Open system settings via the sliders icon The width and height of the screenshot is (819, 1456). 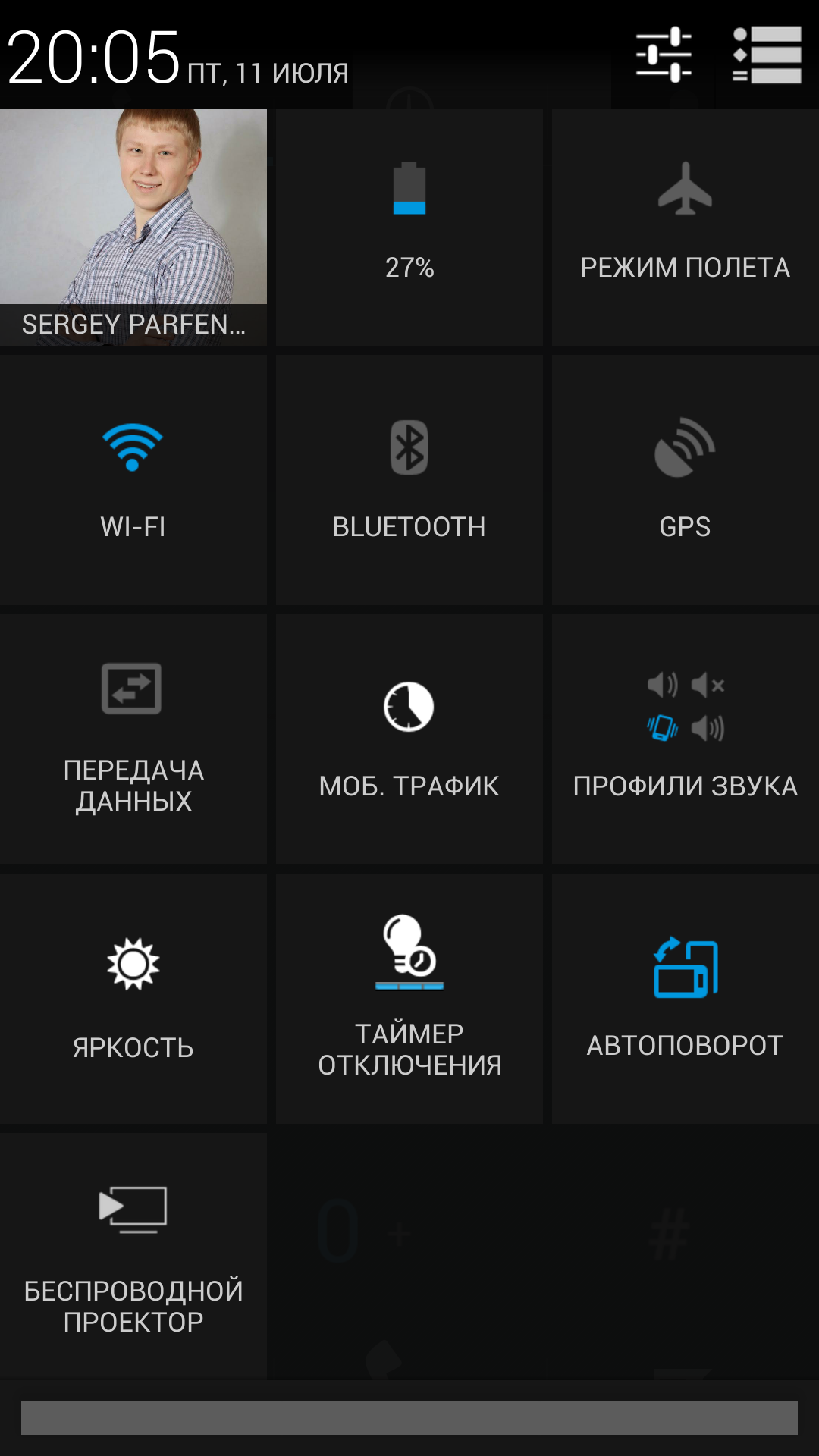pyautogui.click(x=664, y=55)
